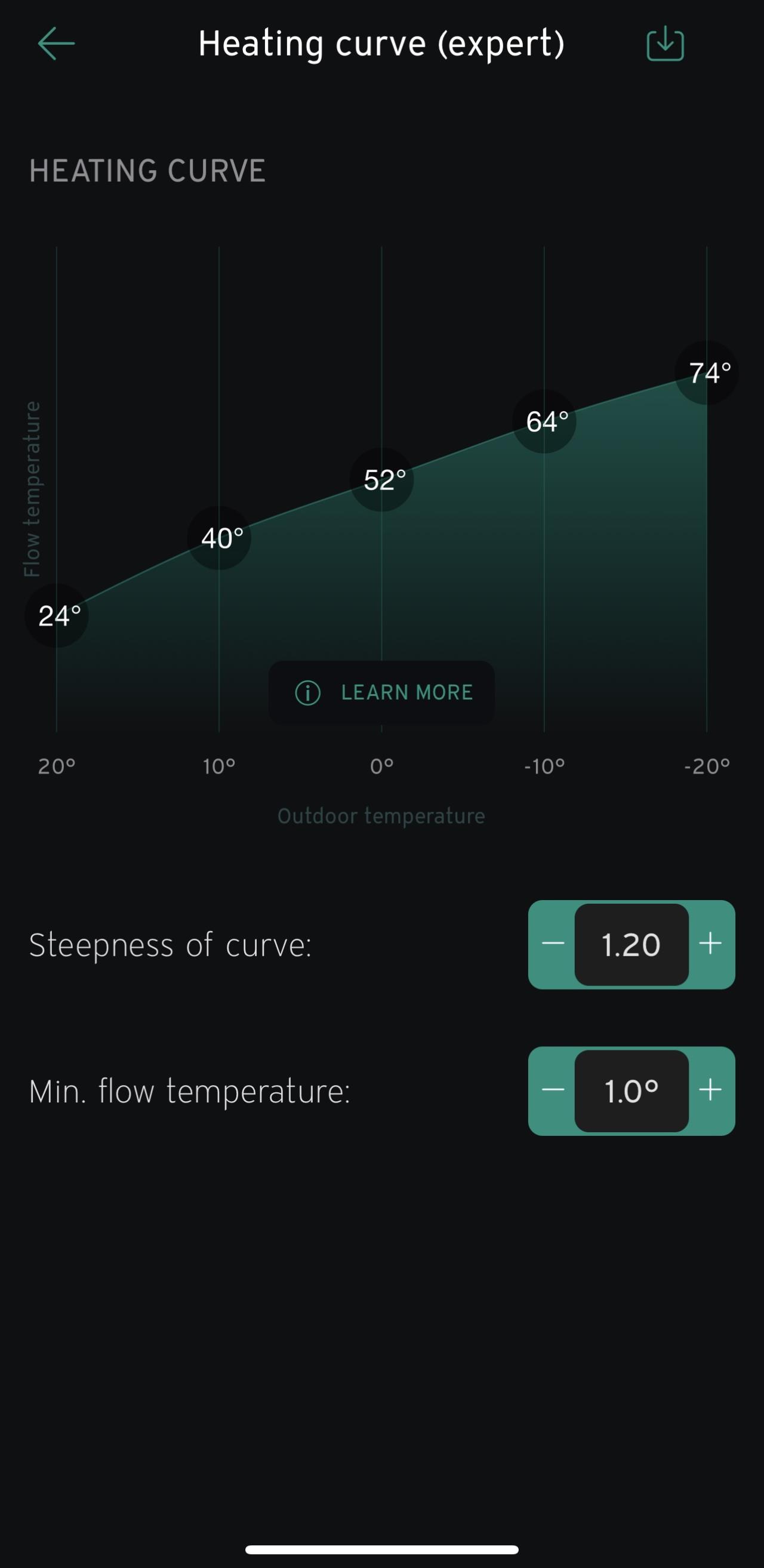The height and width of the screenshot is (1568, 764).
Task: Save the heating curve with the download icon
Action: [665, 44]
